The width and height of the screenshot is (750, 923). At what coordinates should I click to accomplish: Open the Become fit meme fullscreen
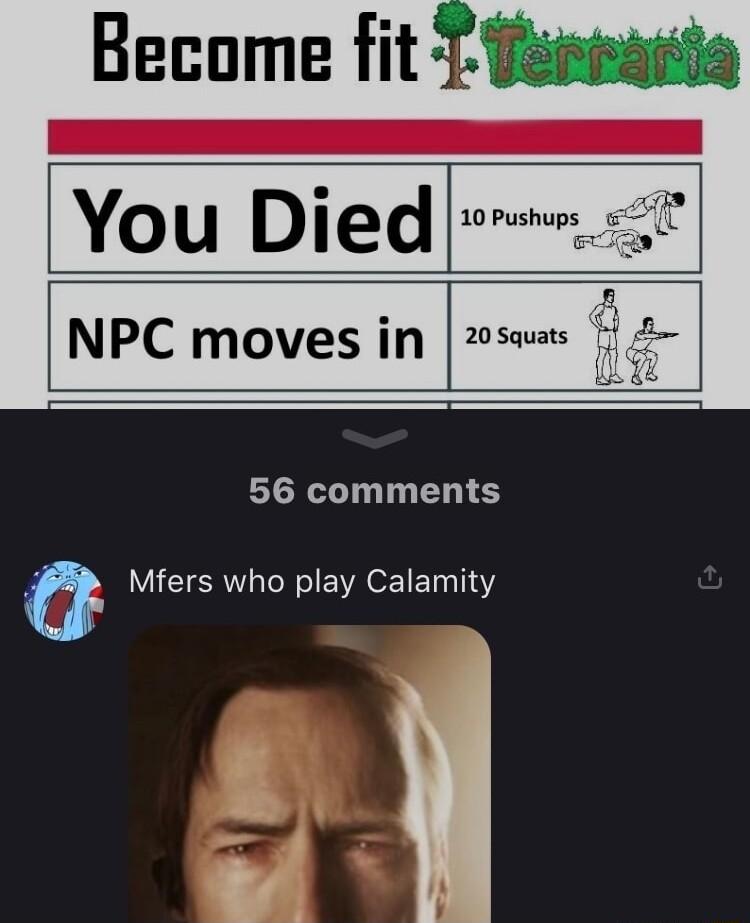(x=375, y=200)
